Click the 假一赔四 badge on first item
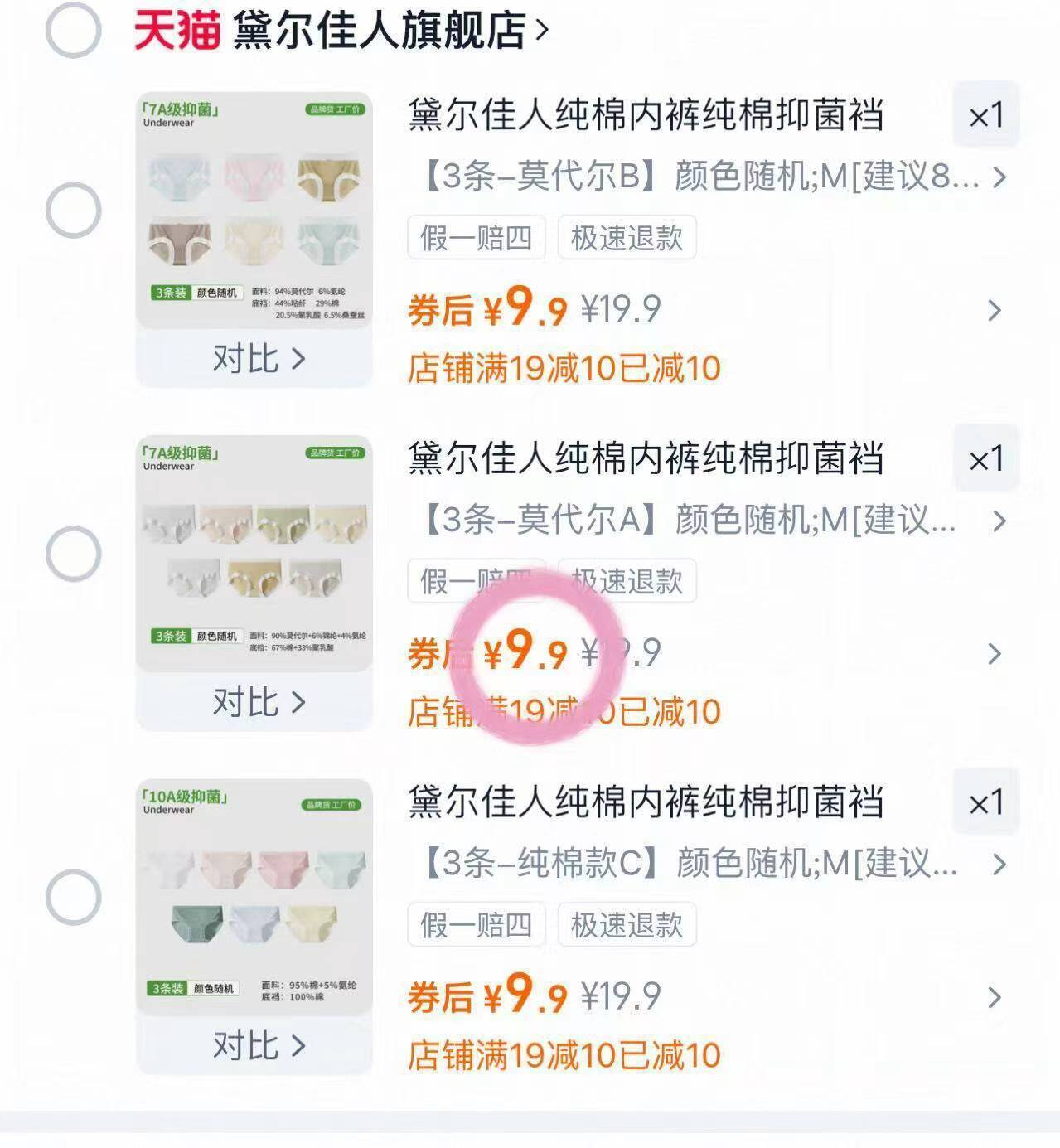The image size is (1060, 1148). click(x=475, y=238)
